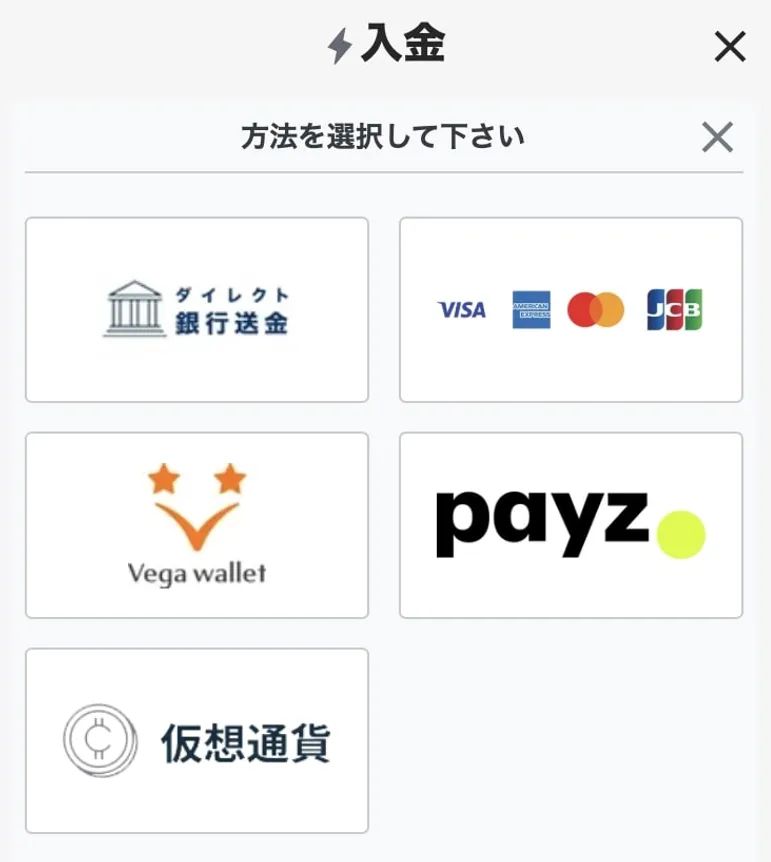Dismiss the 入金 deposit dialog
The image size is (771, 862).
730,44
